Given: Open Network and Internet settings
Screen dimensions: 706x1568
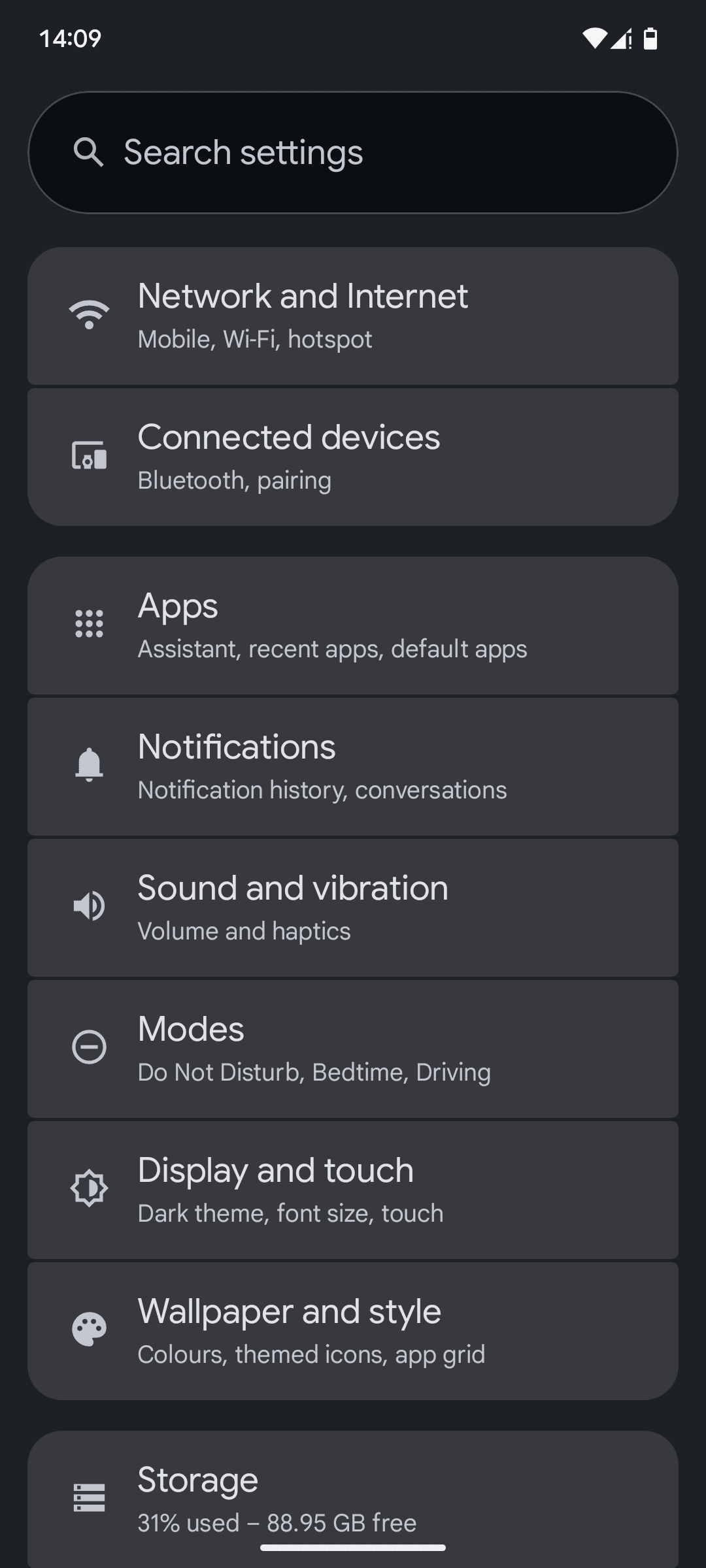Looking at the screenshot, I should tap(353, 315).
